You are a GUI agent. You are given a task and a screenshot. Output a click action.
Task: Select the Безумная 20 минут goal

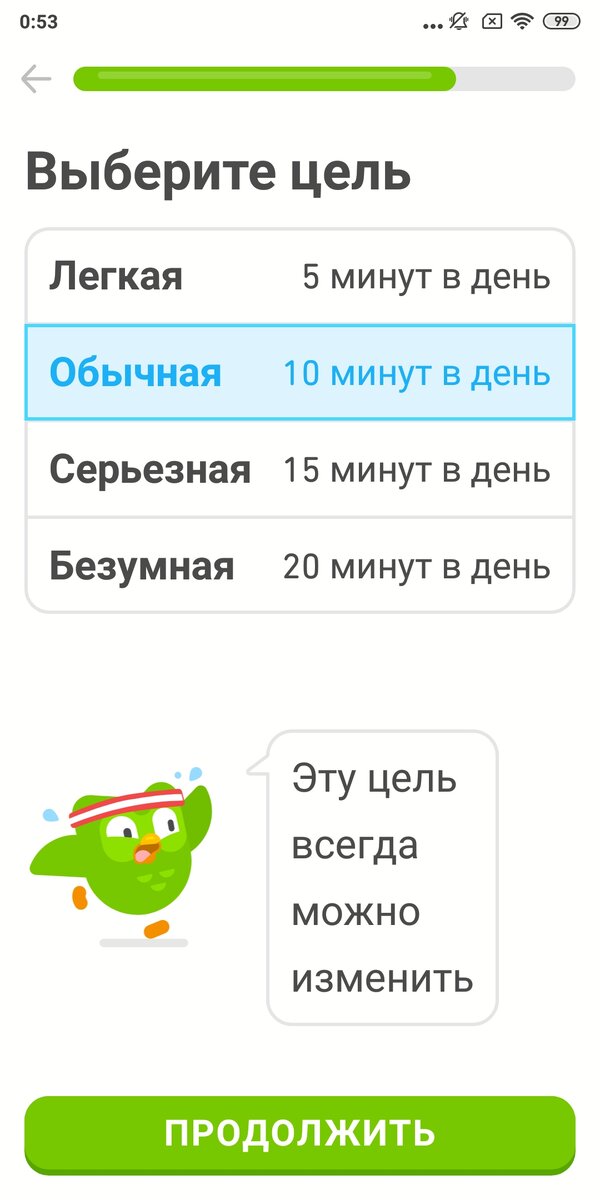pyautogui.click(x=300, y=567)
